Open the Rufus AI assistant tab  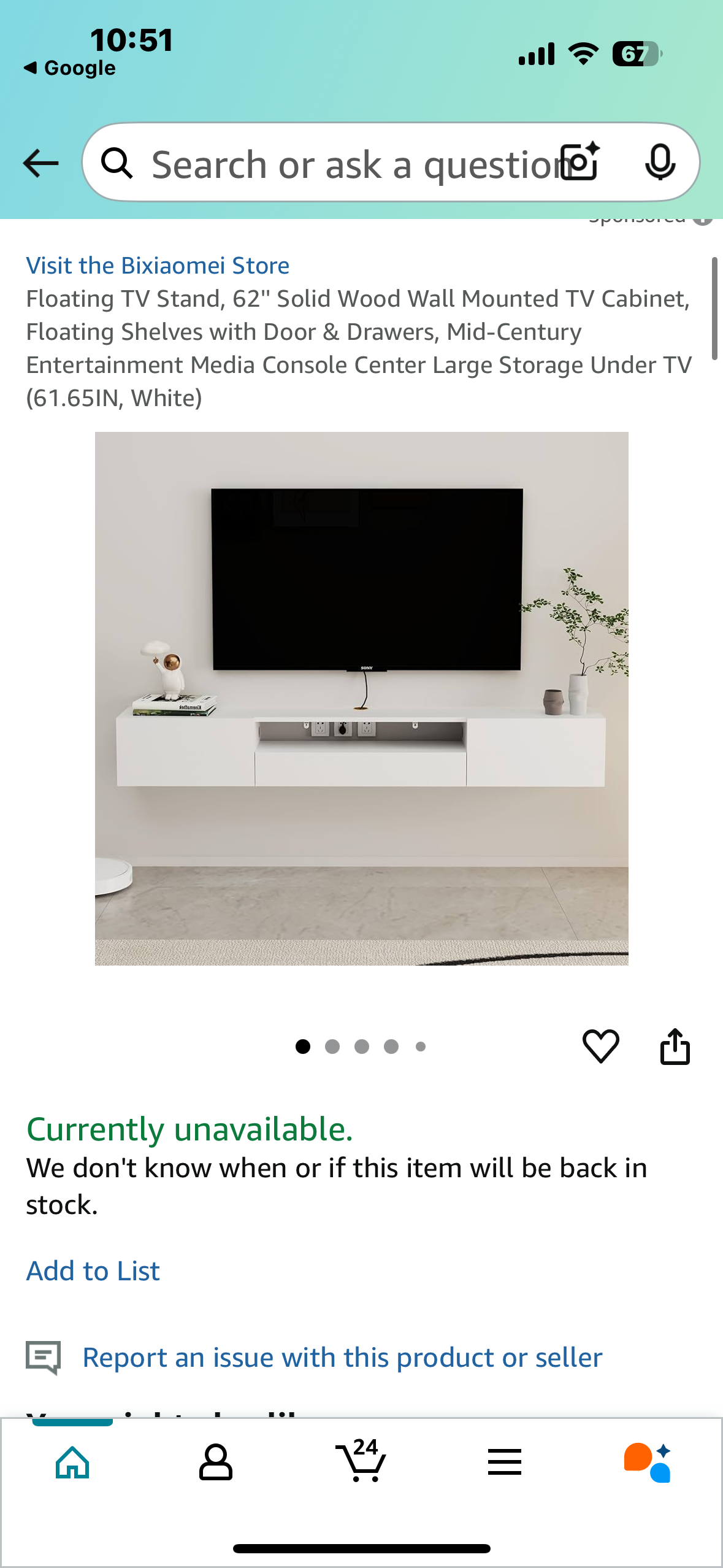[x=648, y=1462]
